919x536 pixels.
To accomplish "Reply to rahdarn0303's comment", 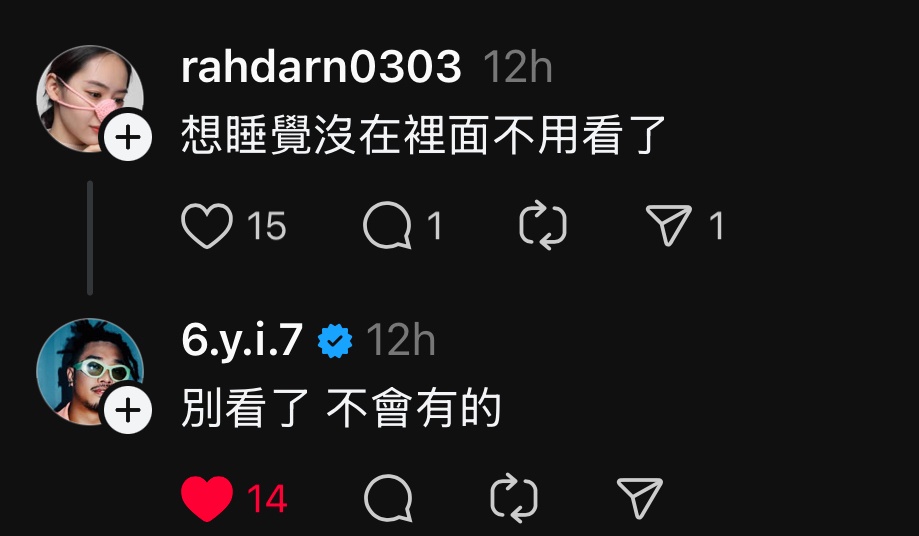I will coord(388,227).
